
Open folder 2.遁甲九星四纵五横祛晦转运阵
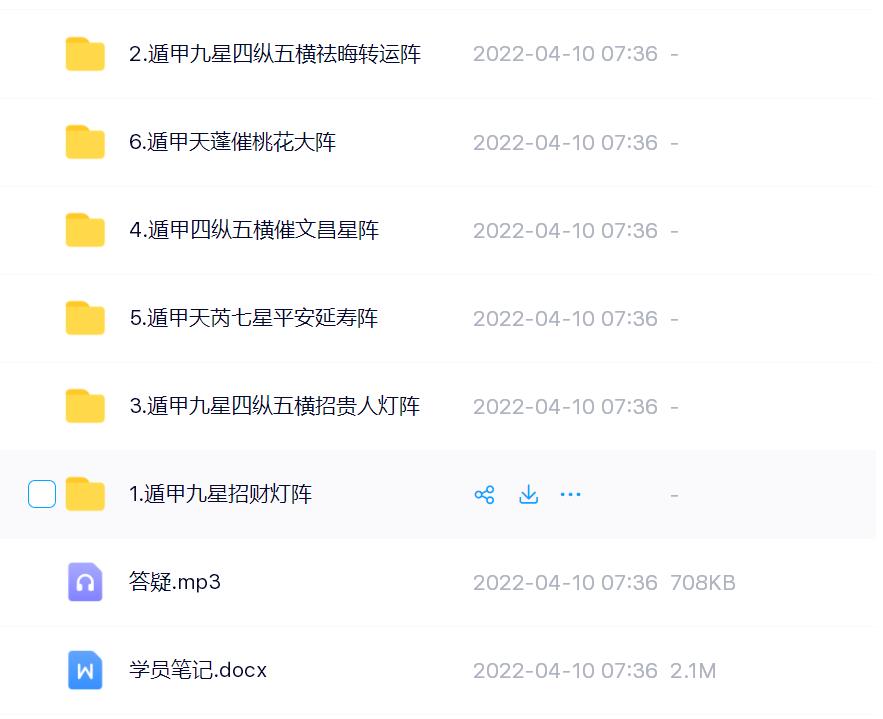click(274, 54)
